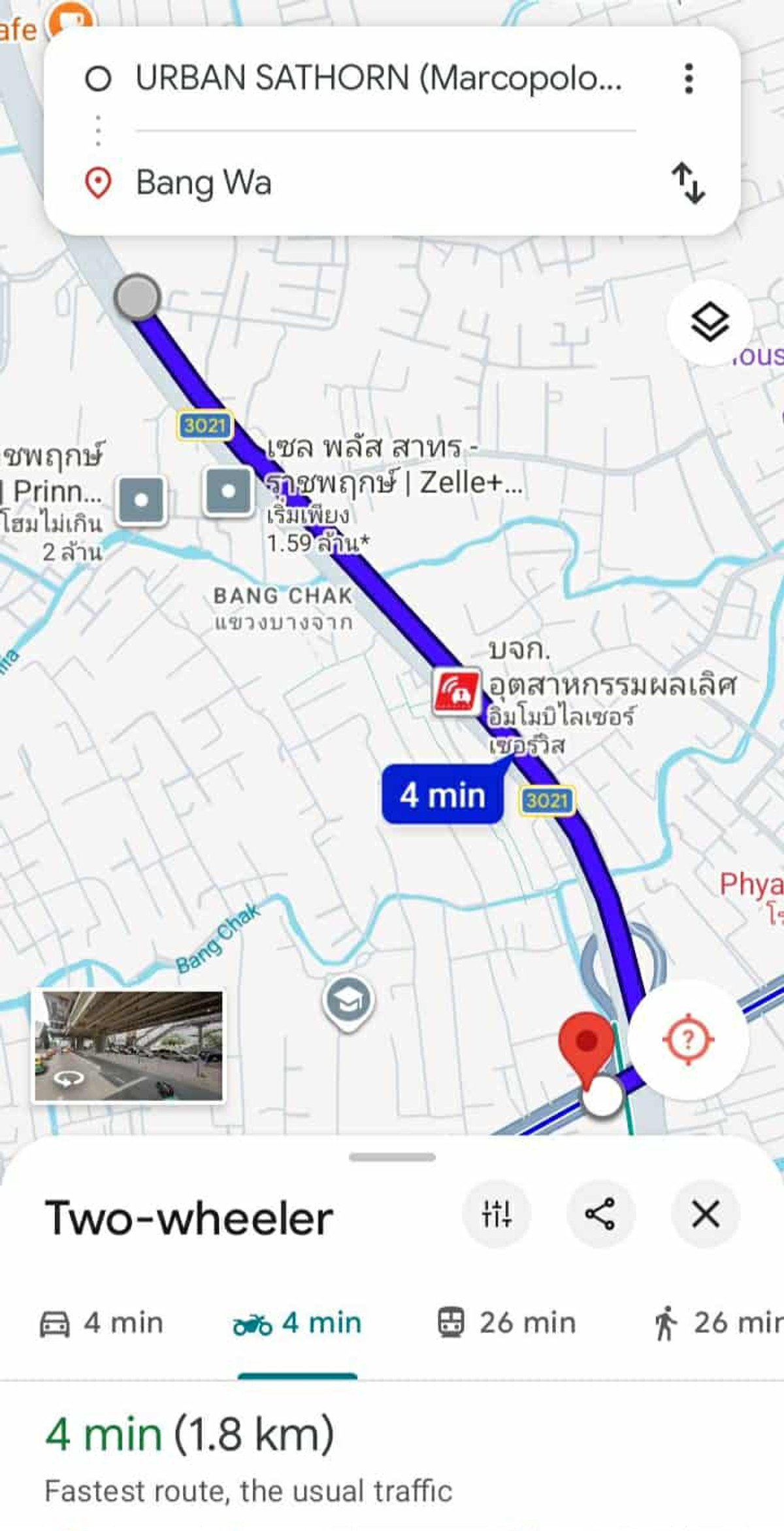The height and width of the screenshot is (1531, 784).
Task: Tap the red speed camera marker
Action: click(x=457, y=691)
